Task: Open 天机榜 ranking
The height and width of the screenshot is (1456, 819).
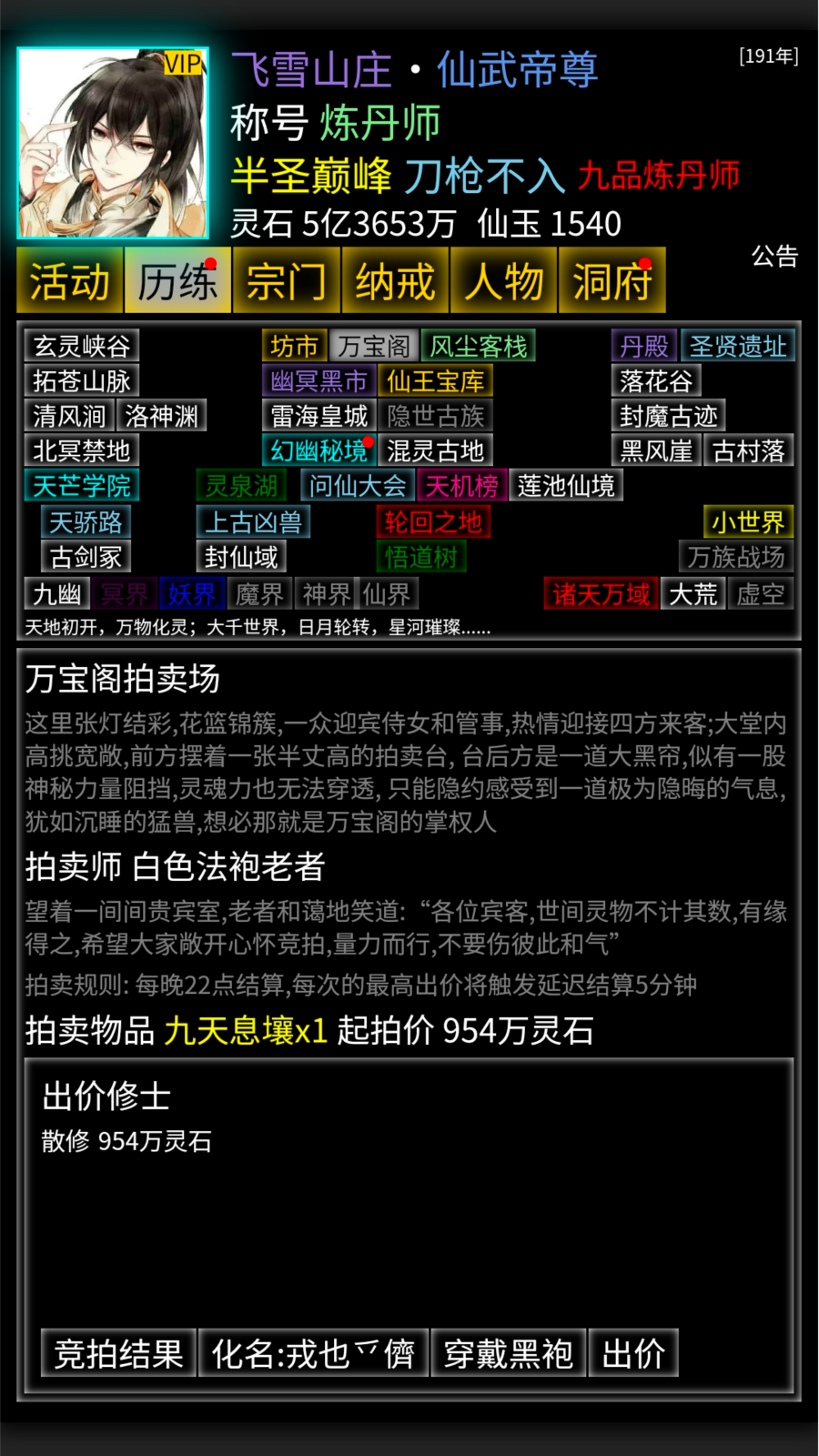Action: (x=461, y=486)
